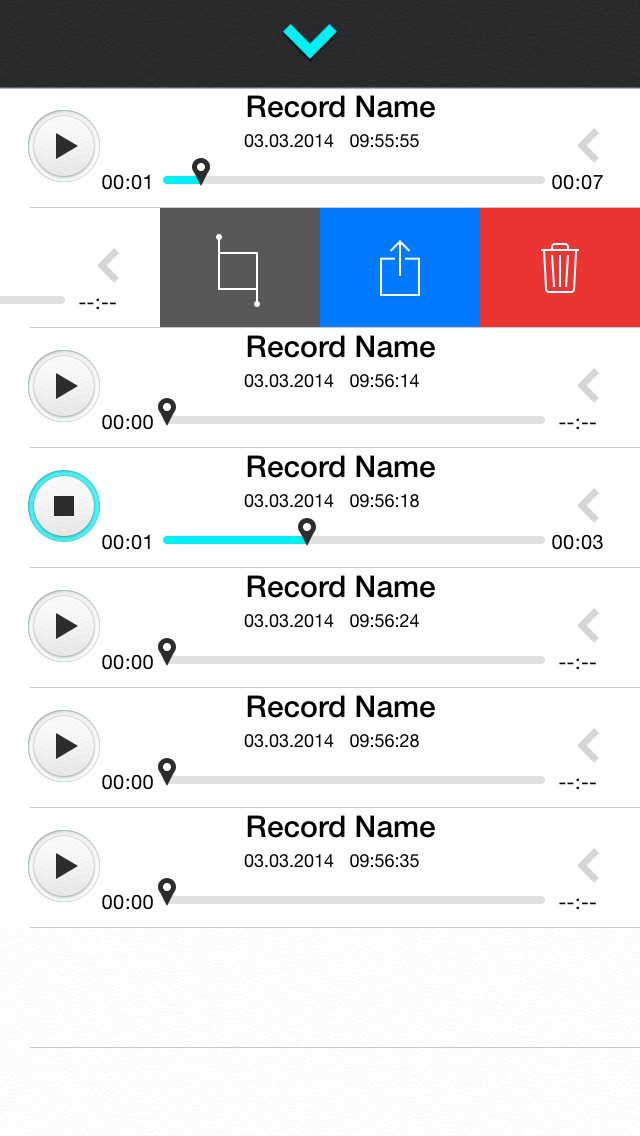Reveal actions arrow for the 09:56:24 recording
This screenshot has height=1136, width=640.
tap(589, 626)
